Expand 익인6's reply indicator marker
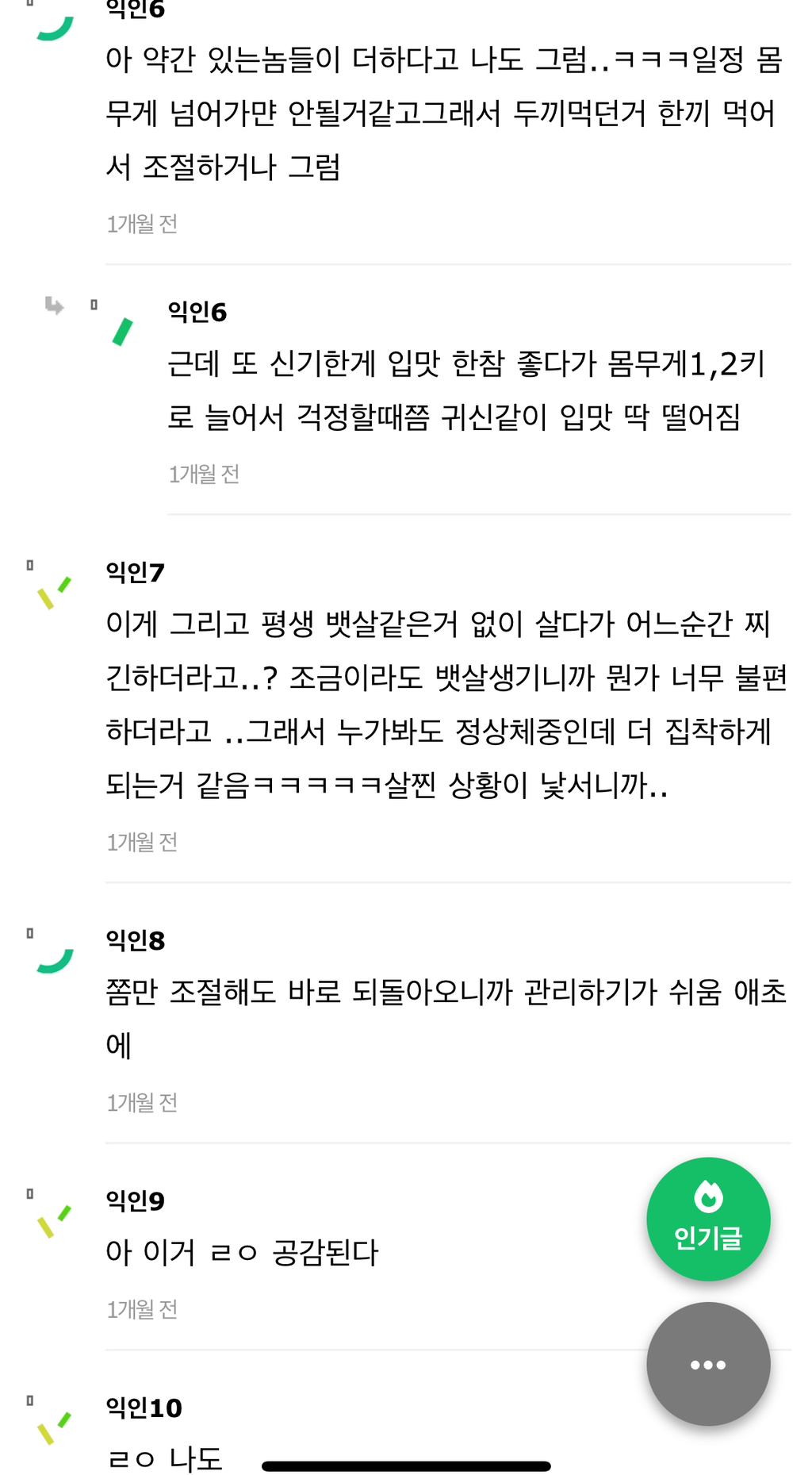This screenshot has width=812, height=1475. tap(94, 305)
